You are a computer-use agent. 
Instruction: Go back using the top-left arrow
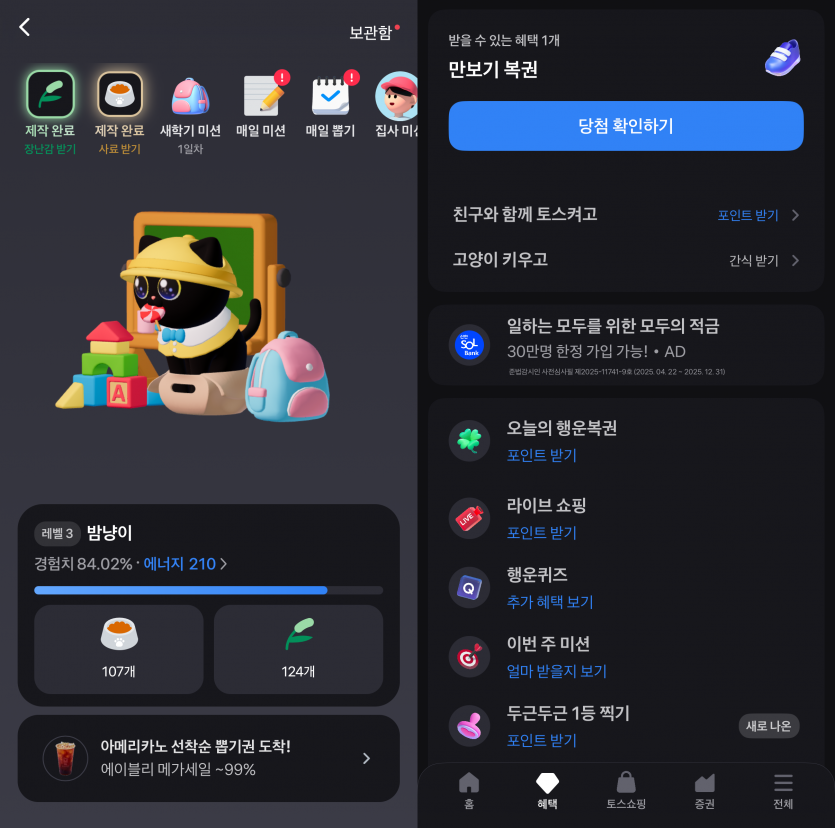[25, 28]
